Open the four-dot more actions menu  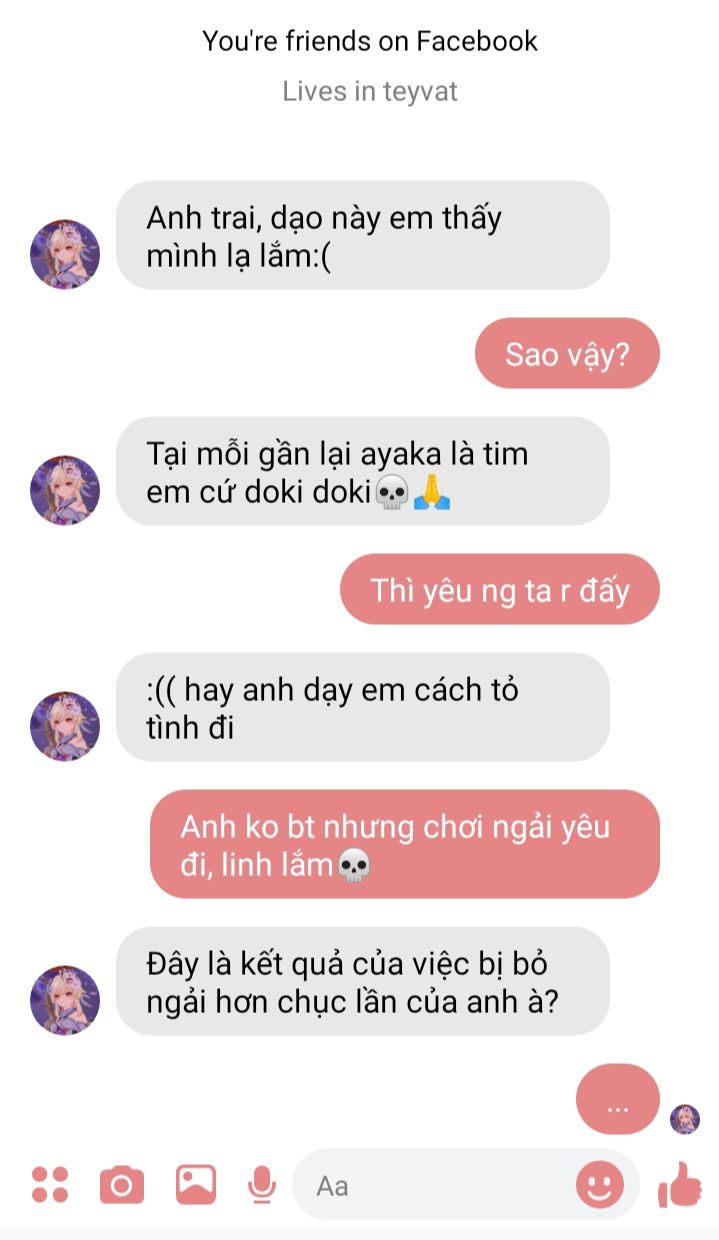[x=49, y=1185]
